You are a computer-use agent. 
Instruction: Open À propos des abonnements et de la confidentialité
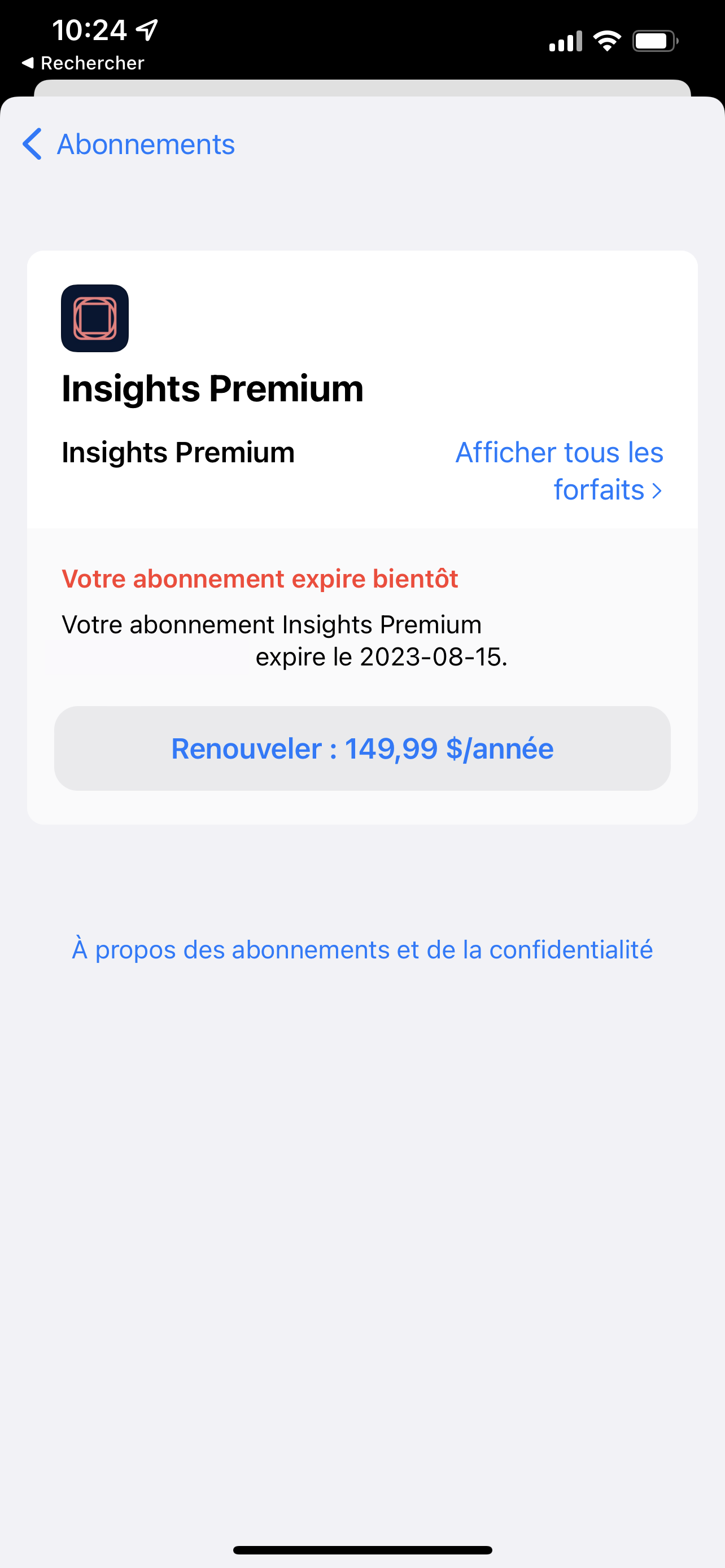tap(362, 949)
